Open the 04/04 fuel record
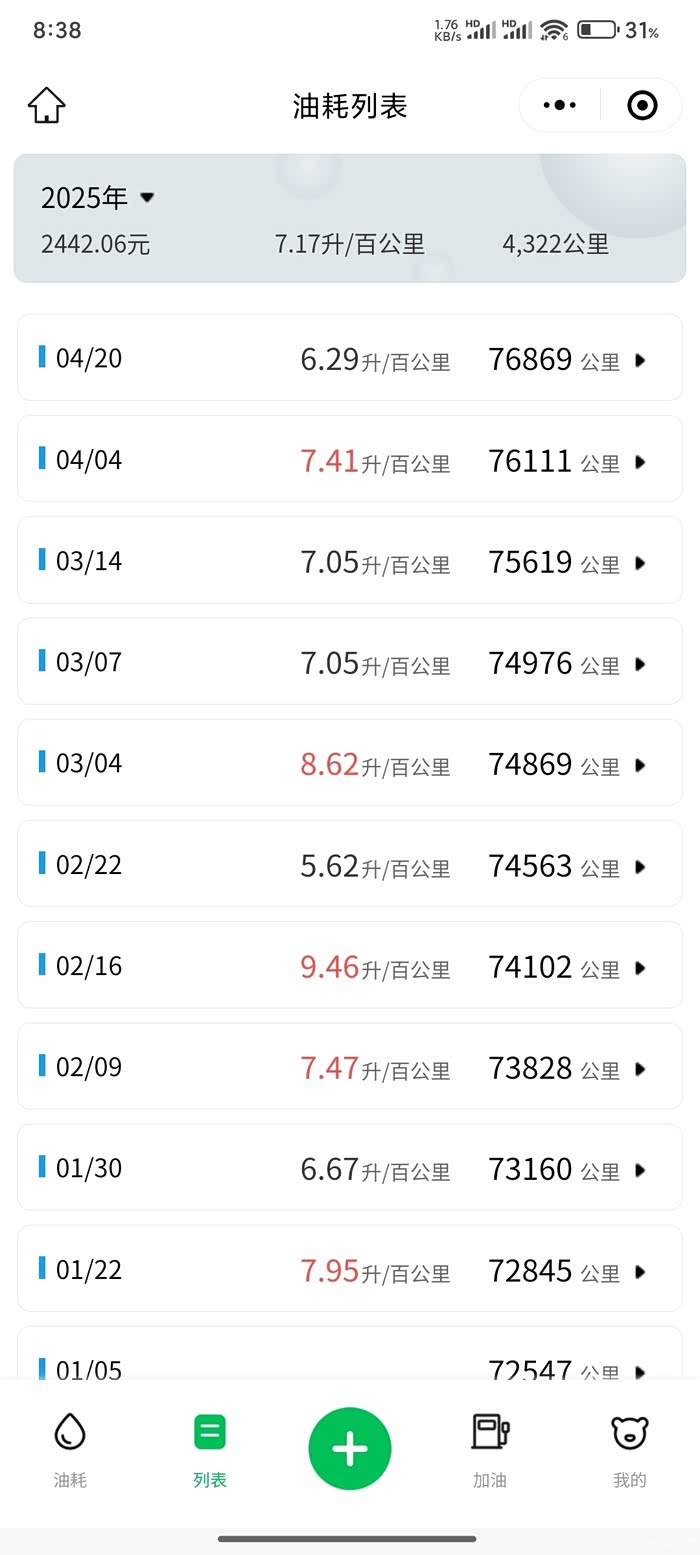This screenshot has height=1555, width=700. coord(350,459)
